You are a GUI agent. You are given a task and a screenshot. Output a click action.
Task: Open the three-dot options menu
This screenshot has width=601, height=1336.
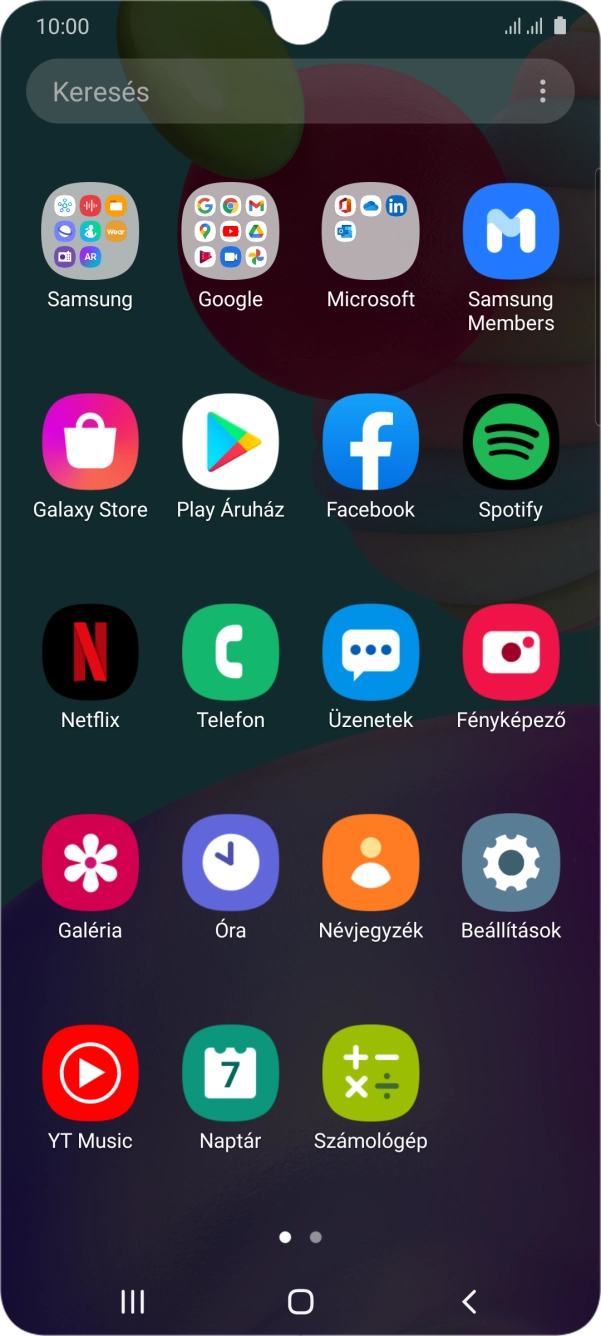[x=542, y=92]
